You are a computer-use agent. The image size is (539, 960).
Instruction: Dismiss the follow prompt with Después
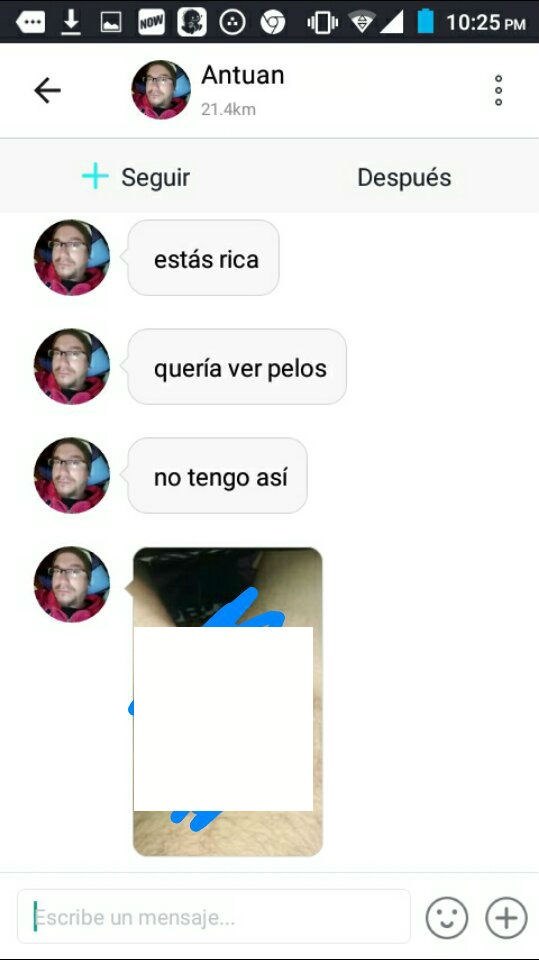coord(404,178)
